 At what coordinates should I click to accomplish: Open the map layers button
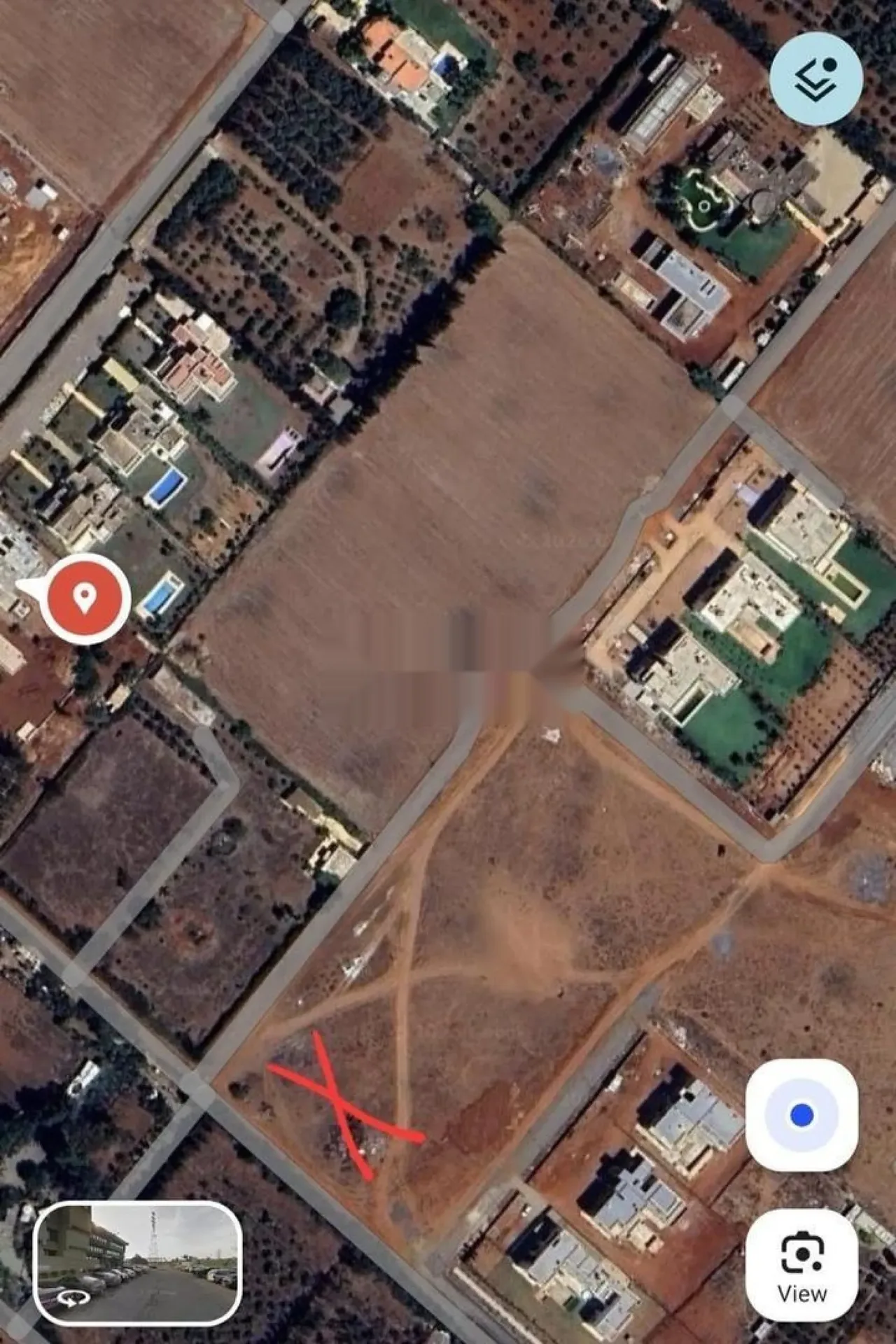(815, 78)
